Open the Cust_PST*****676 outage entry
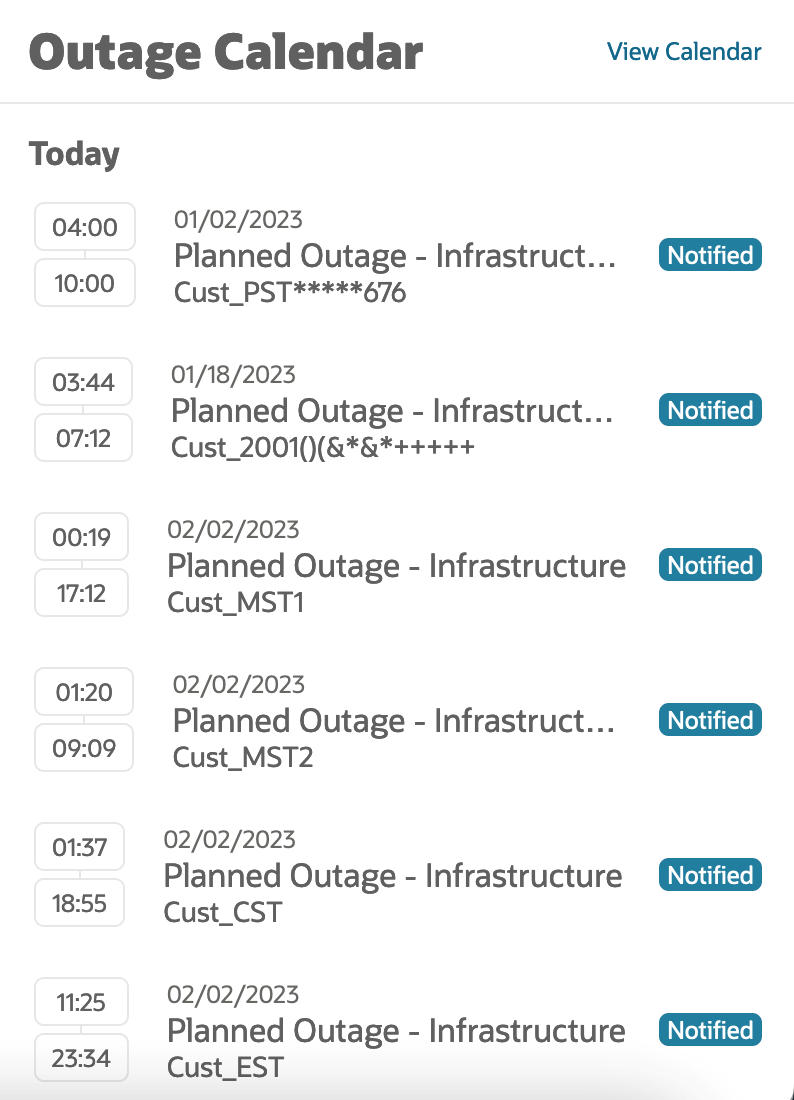Image resolution: width=794 pixels, height=1100 pixels. [x=394, y=257]
